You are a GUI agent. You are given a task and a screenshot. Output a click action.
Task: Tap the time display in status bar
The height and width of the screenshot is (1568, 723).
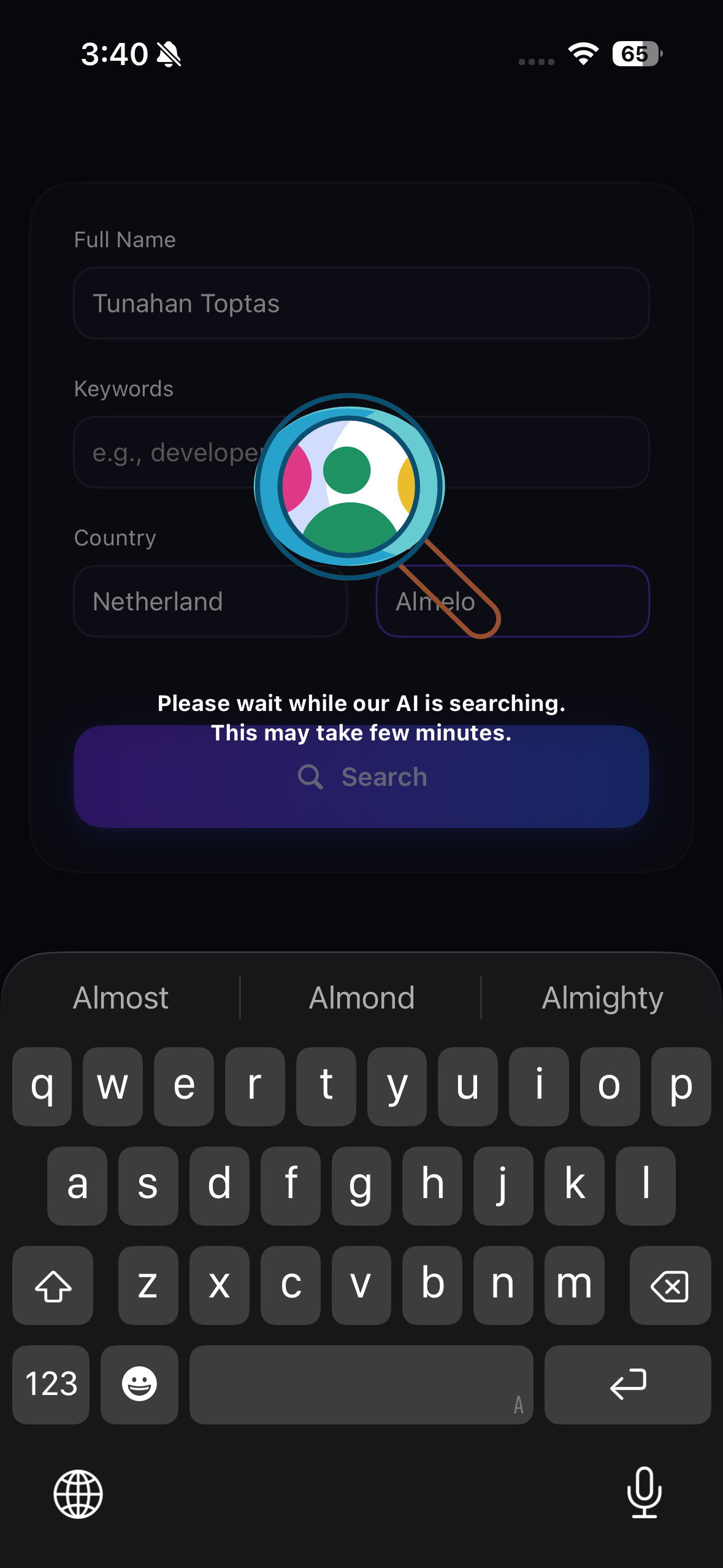tap(116, 55)
